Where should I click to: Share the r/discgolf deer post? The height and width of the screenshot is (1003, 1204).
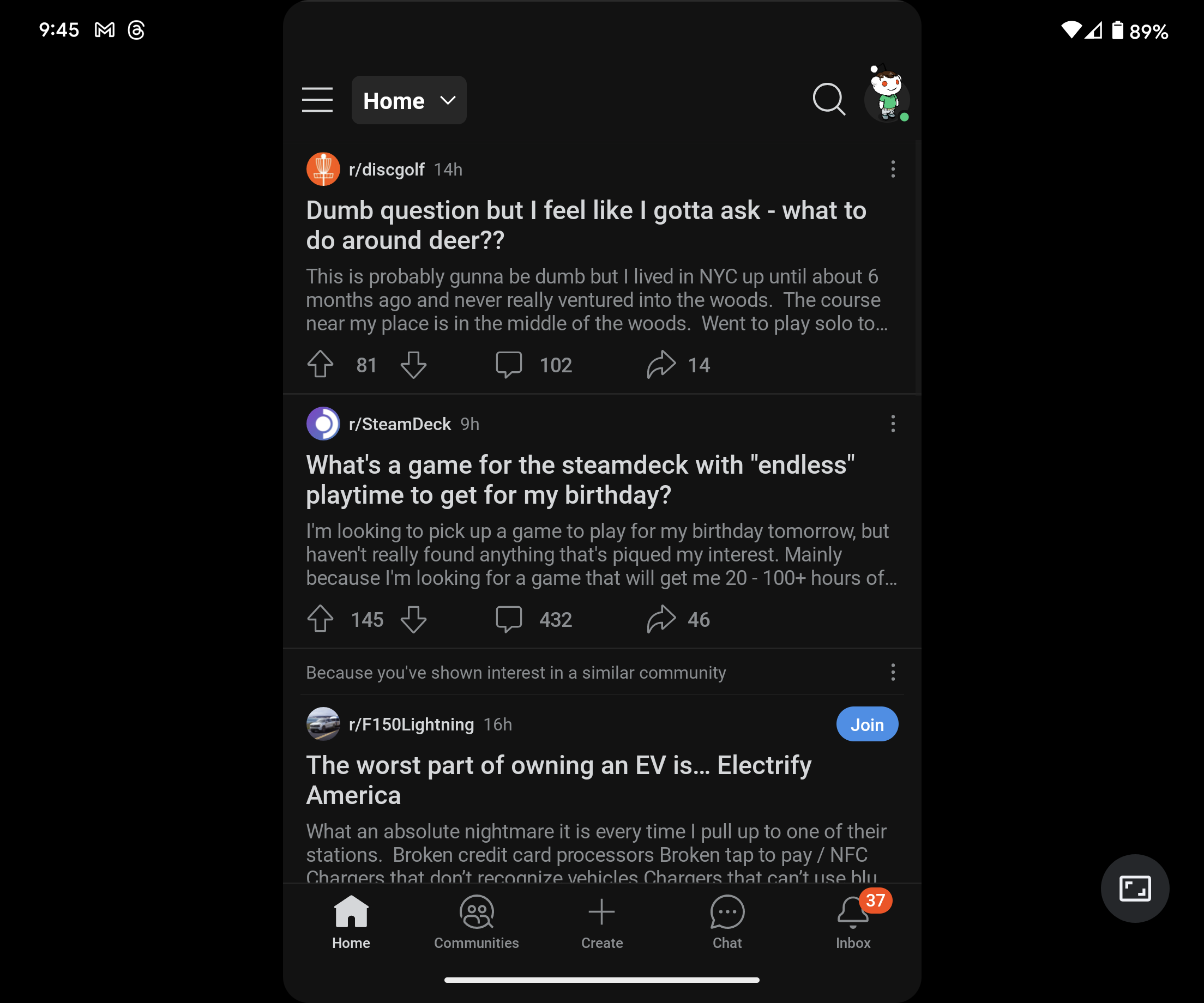tap(678, 365)
